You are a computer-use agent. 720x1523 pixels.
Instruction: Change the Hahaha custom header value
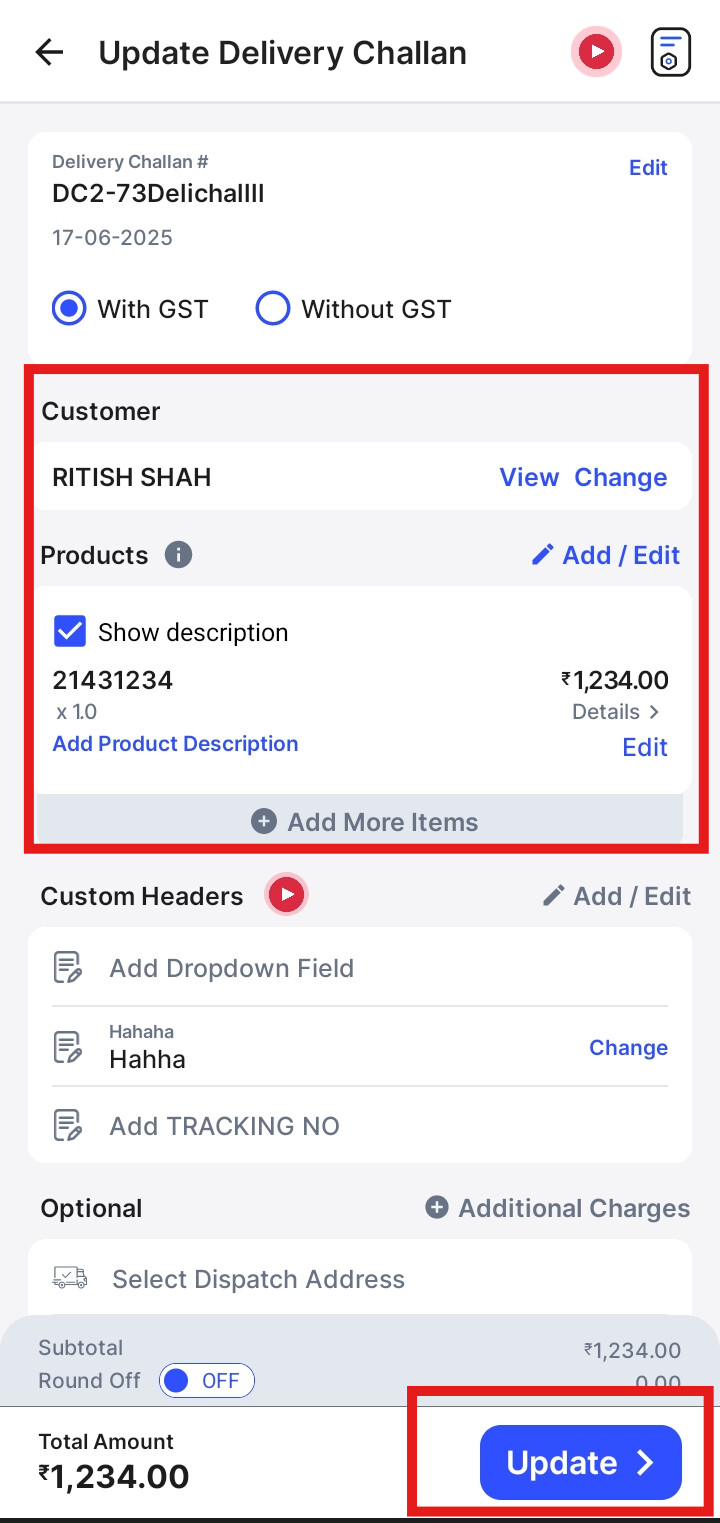(x=628, y=1047)
